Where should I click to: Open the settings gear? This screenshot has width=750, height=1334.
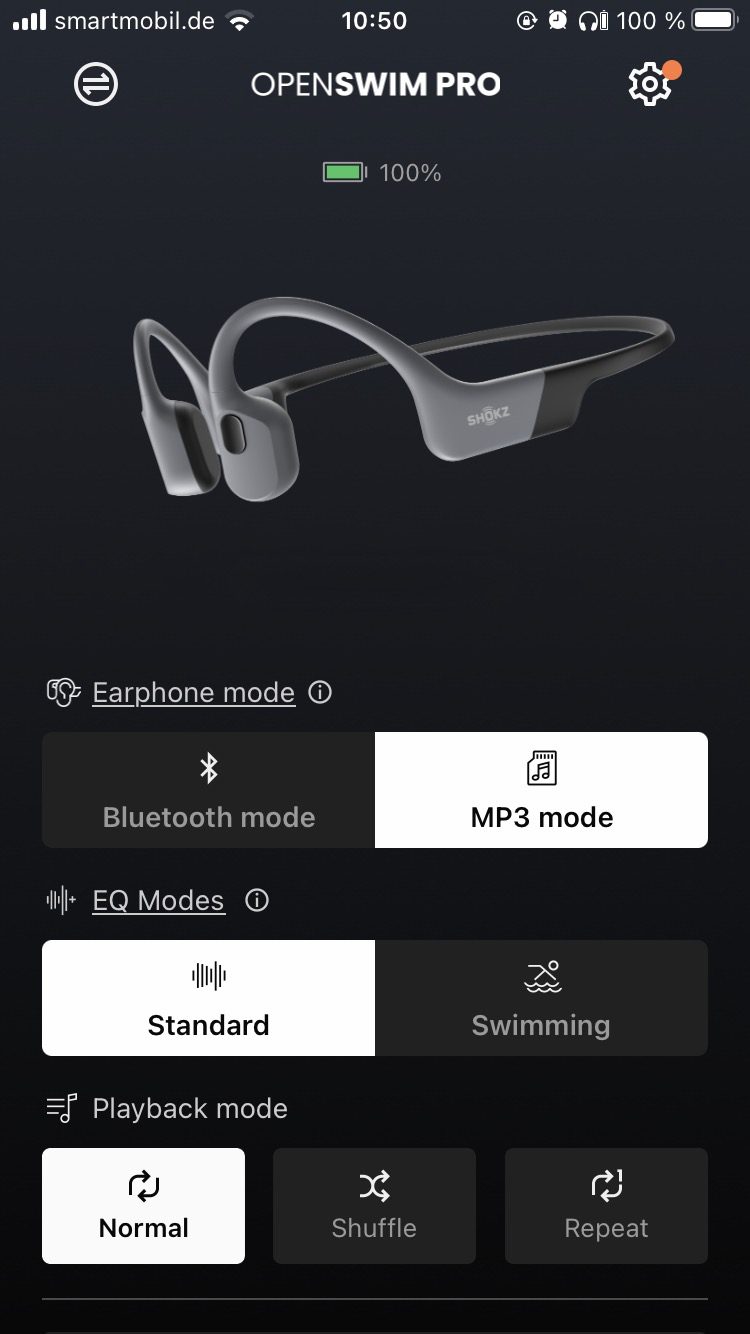pyautogui.click(x=649, y=85)
